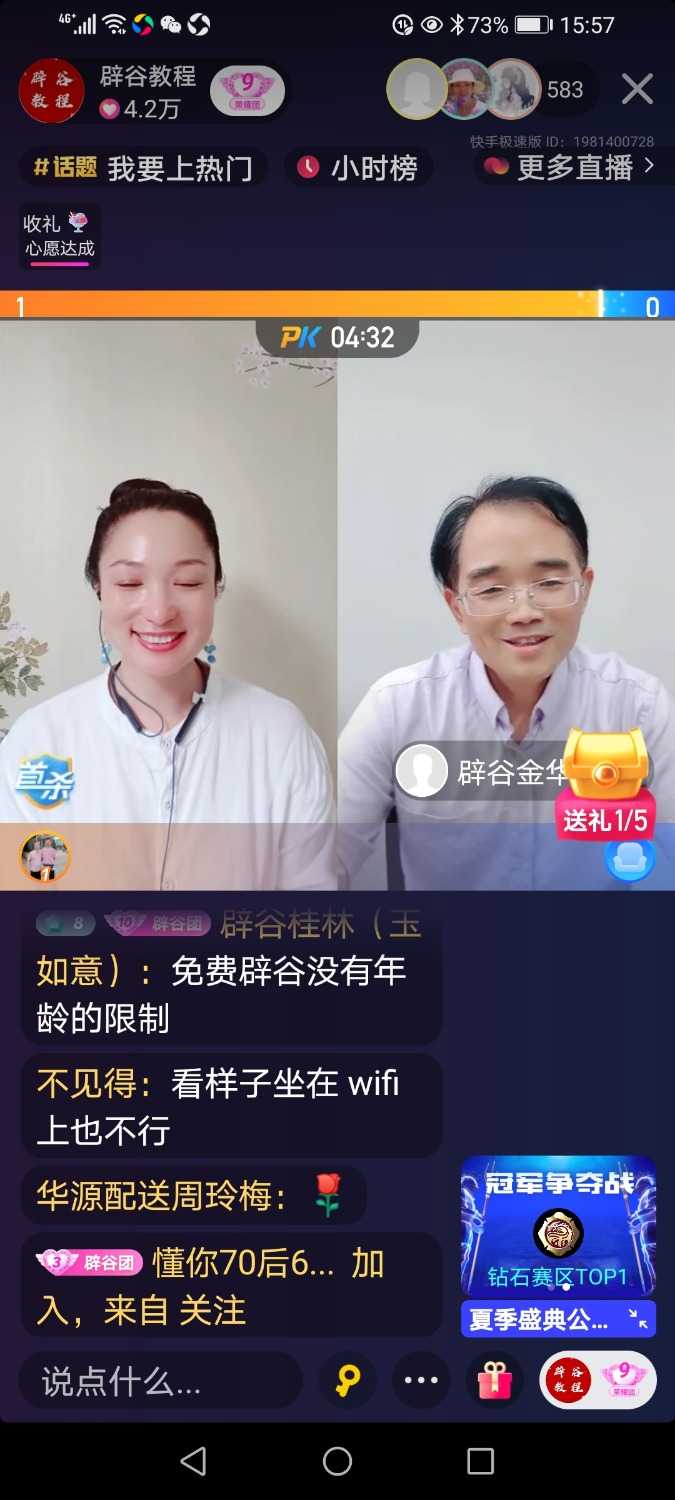This screenshot has width=675, height=1500.
Task: View the 583 viewers list
Action: (x=564, y=90)
